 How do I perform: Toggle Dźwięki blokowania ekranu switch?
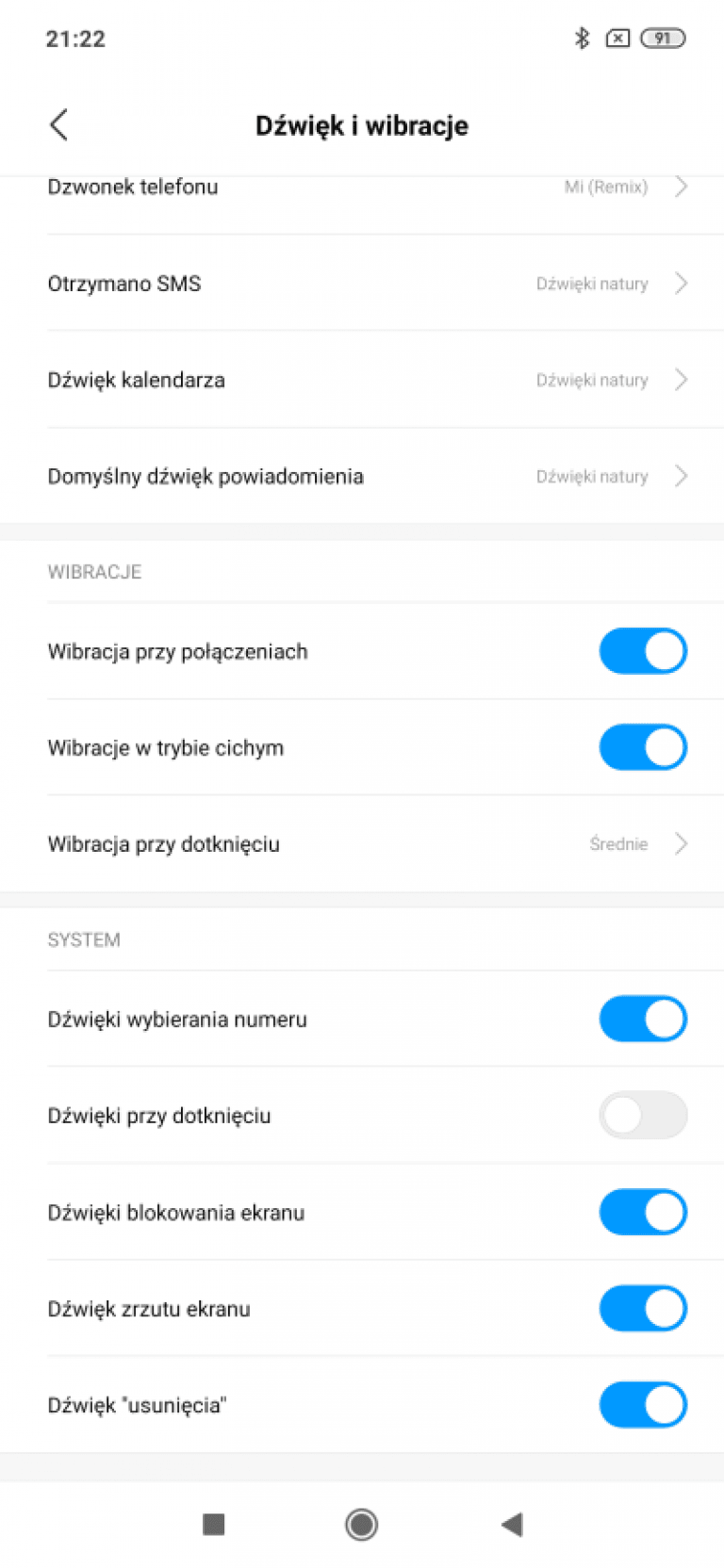[643, 1212]
